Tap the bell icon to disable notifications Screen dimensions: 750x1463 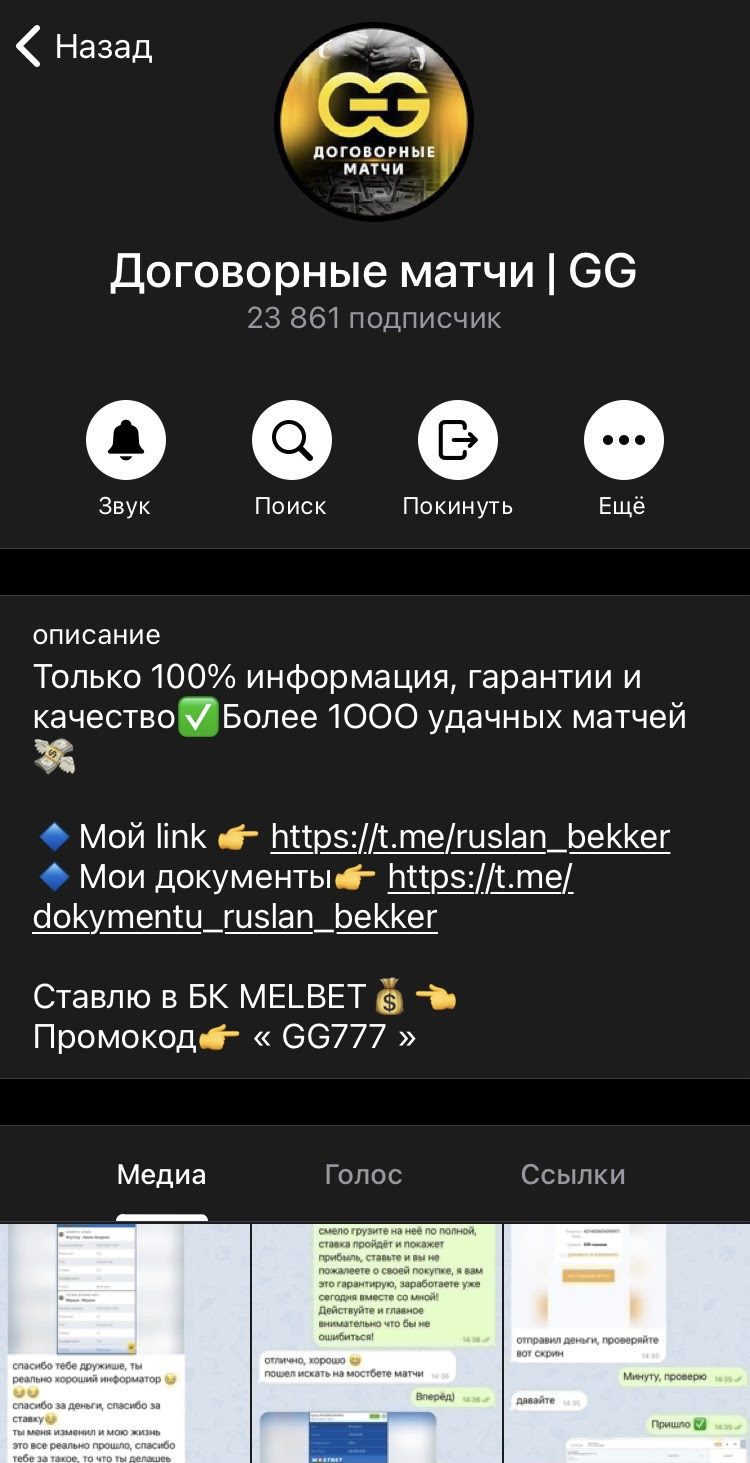(124, 439)
